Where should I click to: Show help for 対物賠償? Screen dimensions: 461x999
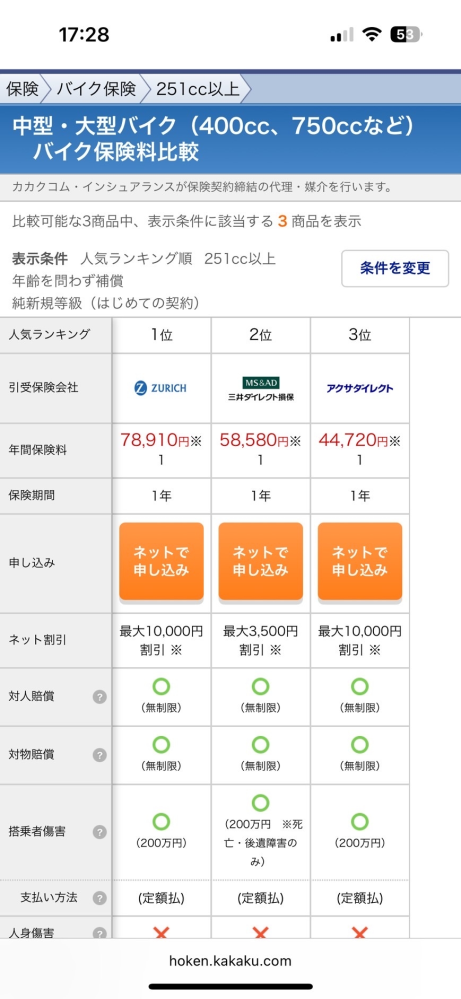(99, 755)
